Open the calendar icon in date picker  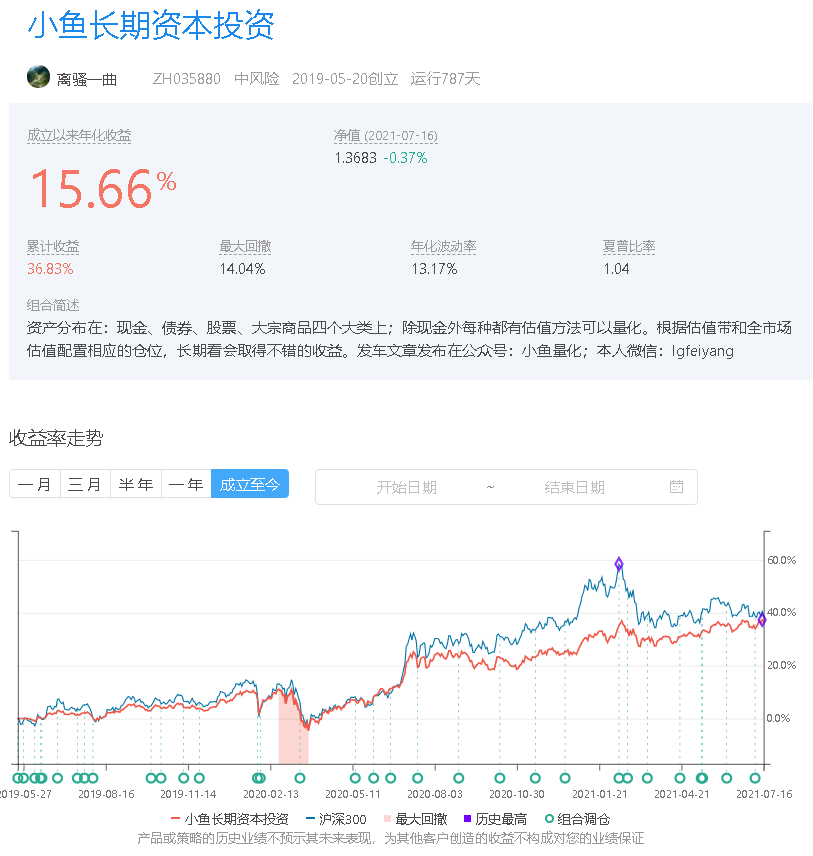676,486
